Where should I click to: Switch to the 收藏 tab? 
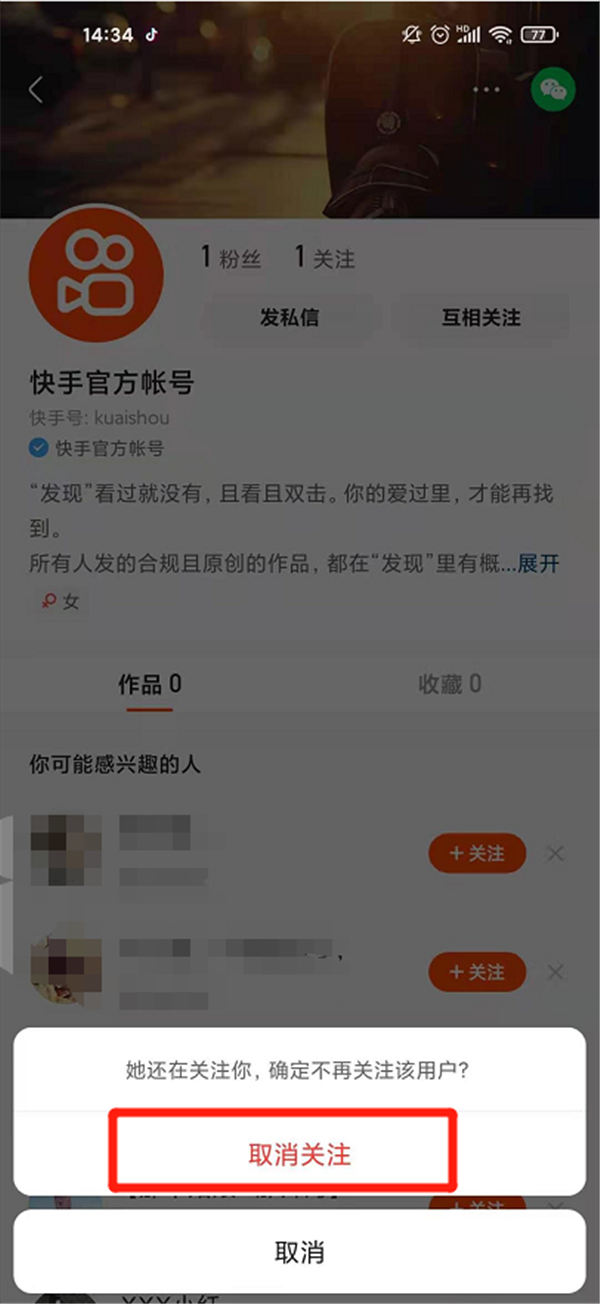449,684
